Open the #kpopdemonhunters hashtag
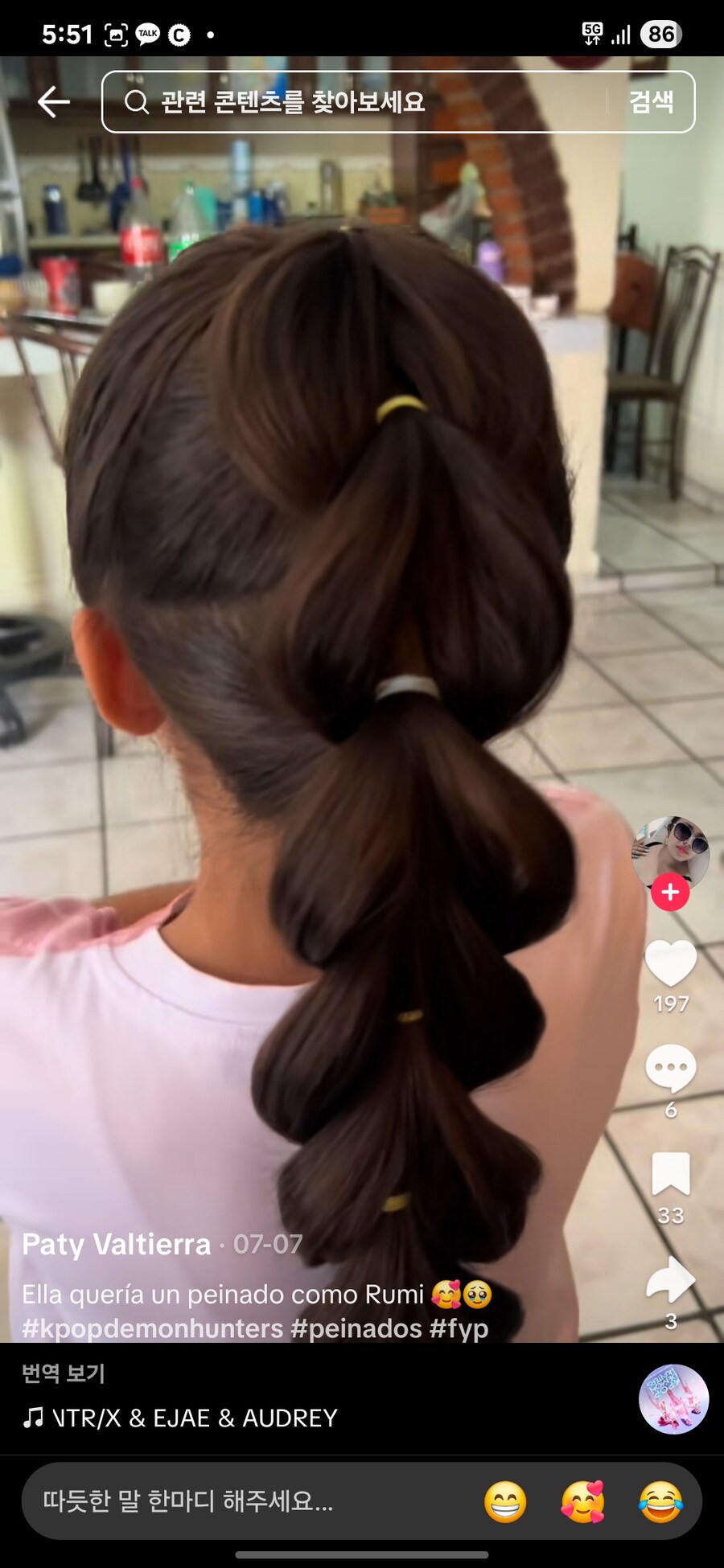This screenshot has width=724, height=1568. (x=153, y=1328)
